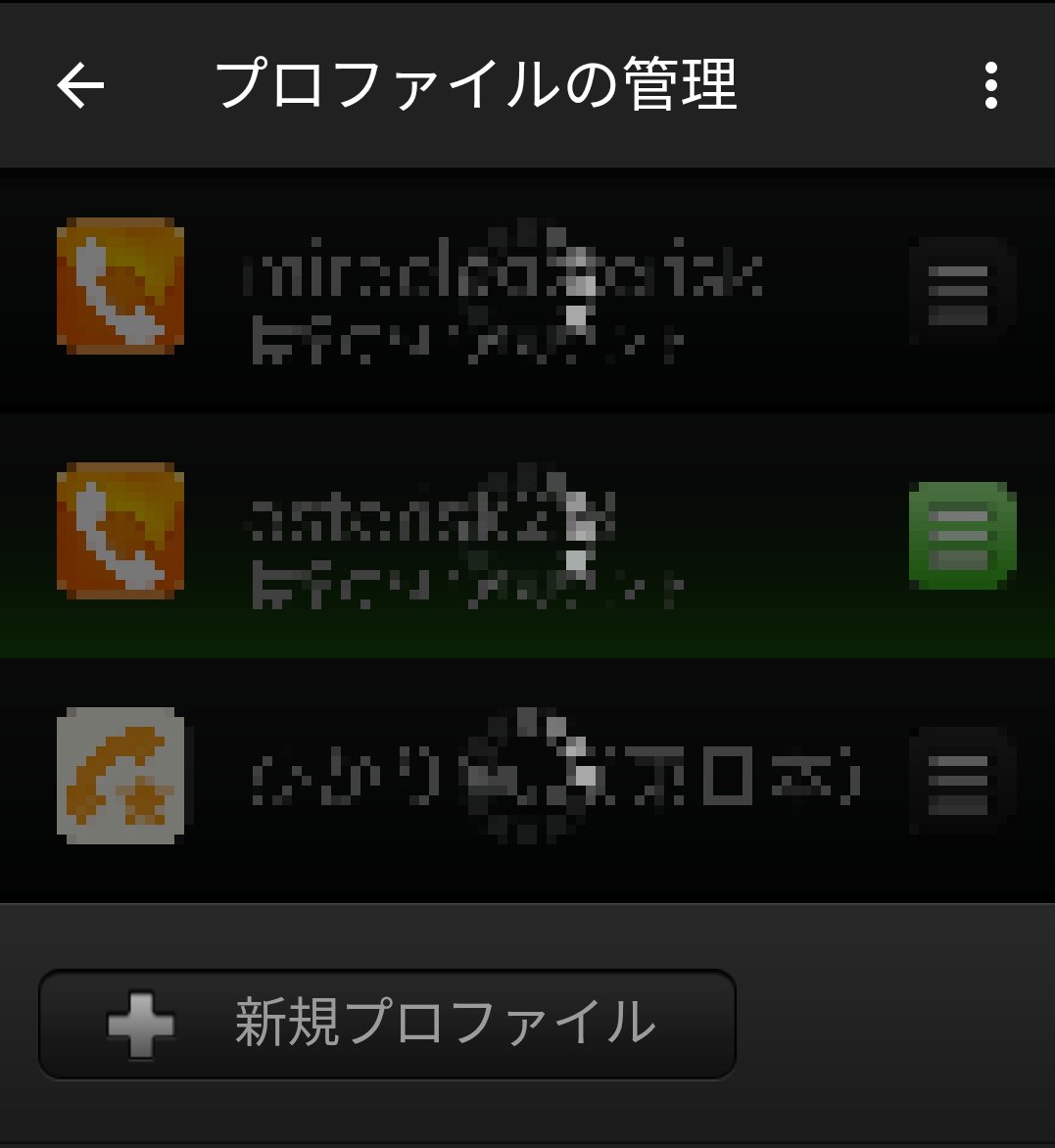Select the asterisk2 profile phone icon
Screen dimensions: 1055x1148
pos(120,534)
